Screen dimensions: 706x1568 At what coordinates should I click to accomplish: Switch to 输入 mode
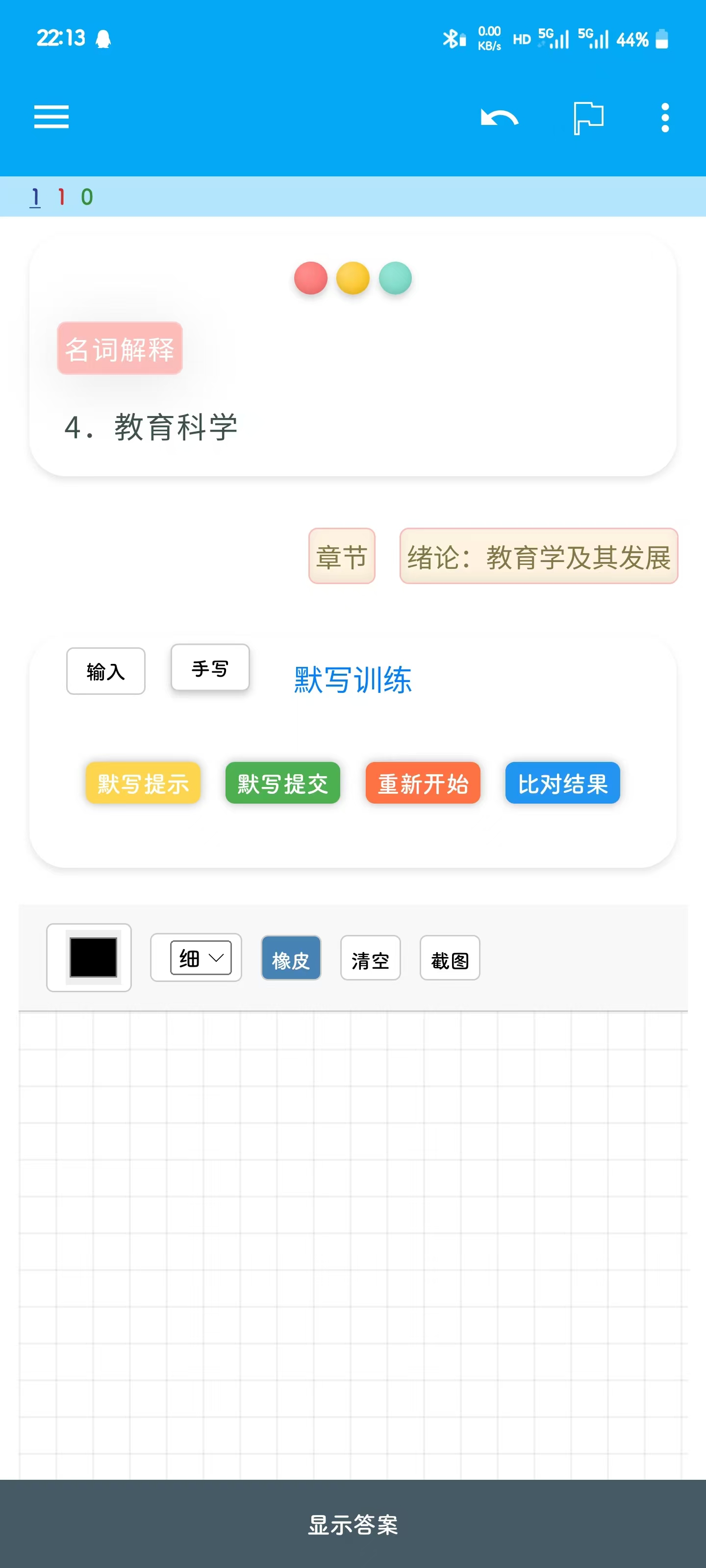(105, 671)
